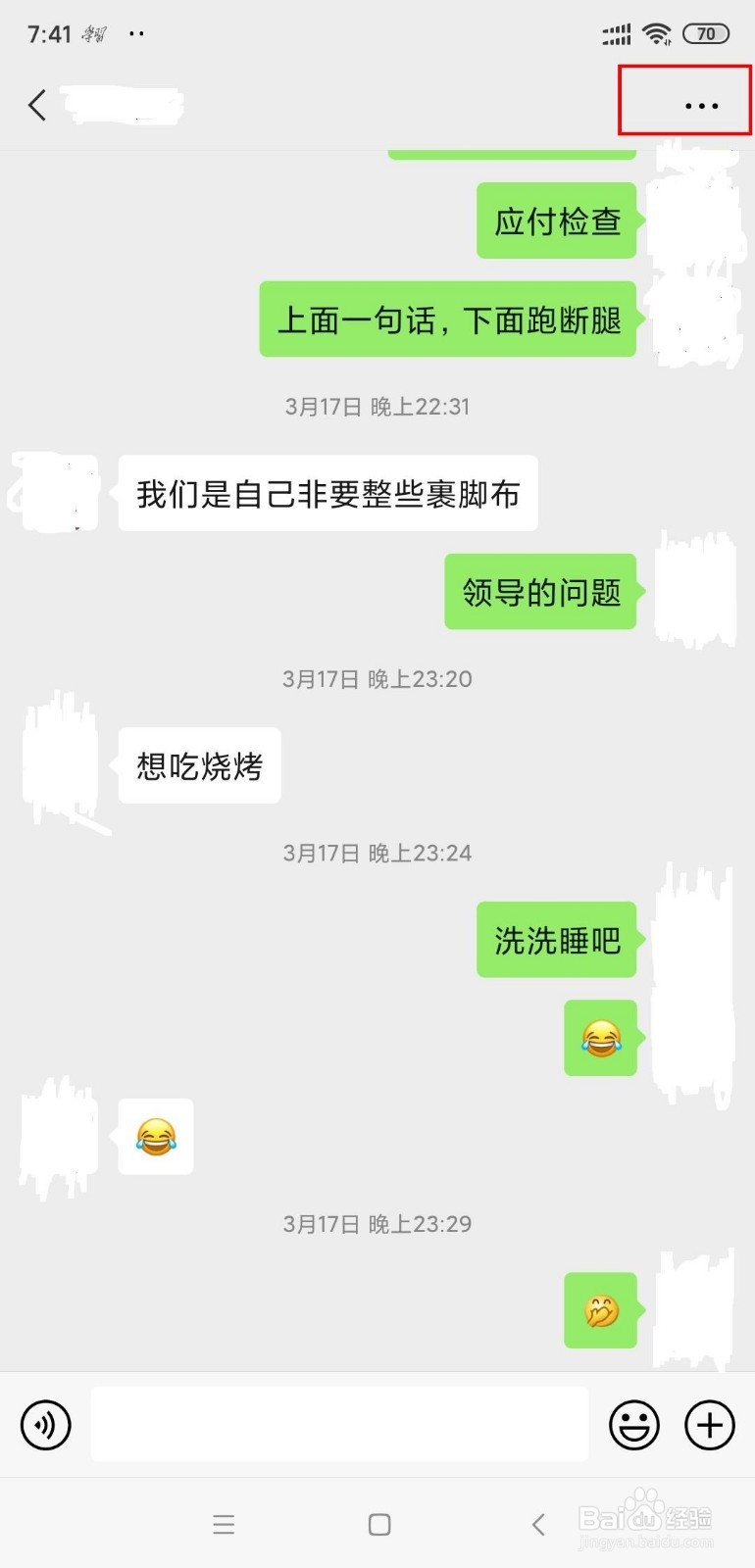Tap the contact name in the title bar

[x=121, y=103]
